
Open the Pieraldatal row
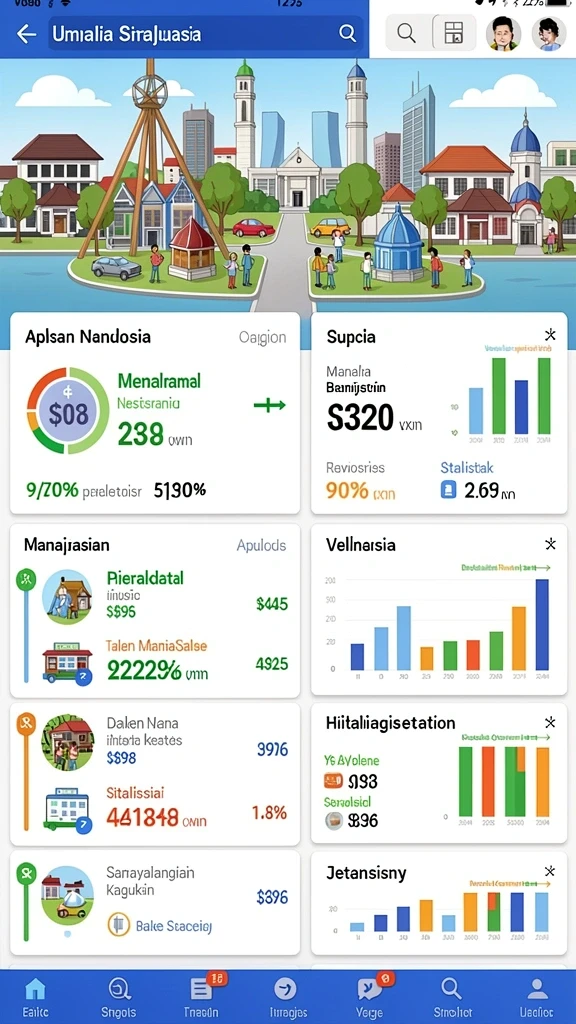pos(155,594)
